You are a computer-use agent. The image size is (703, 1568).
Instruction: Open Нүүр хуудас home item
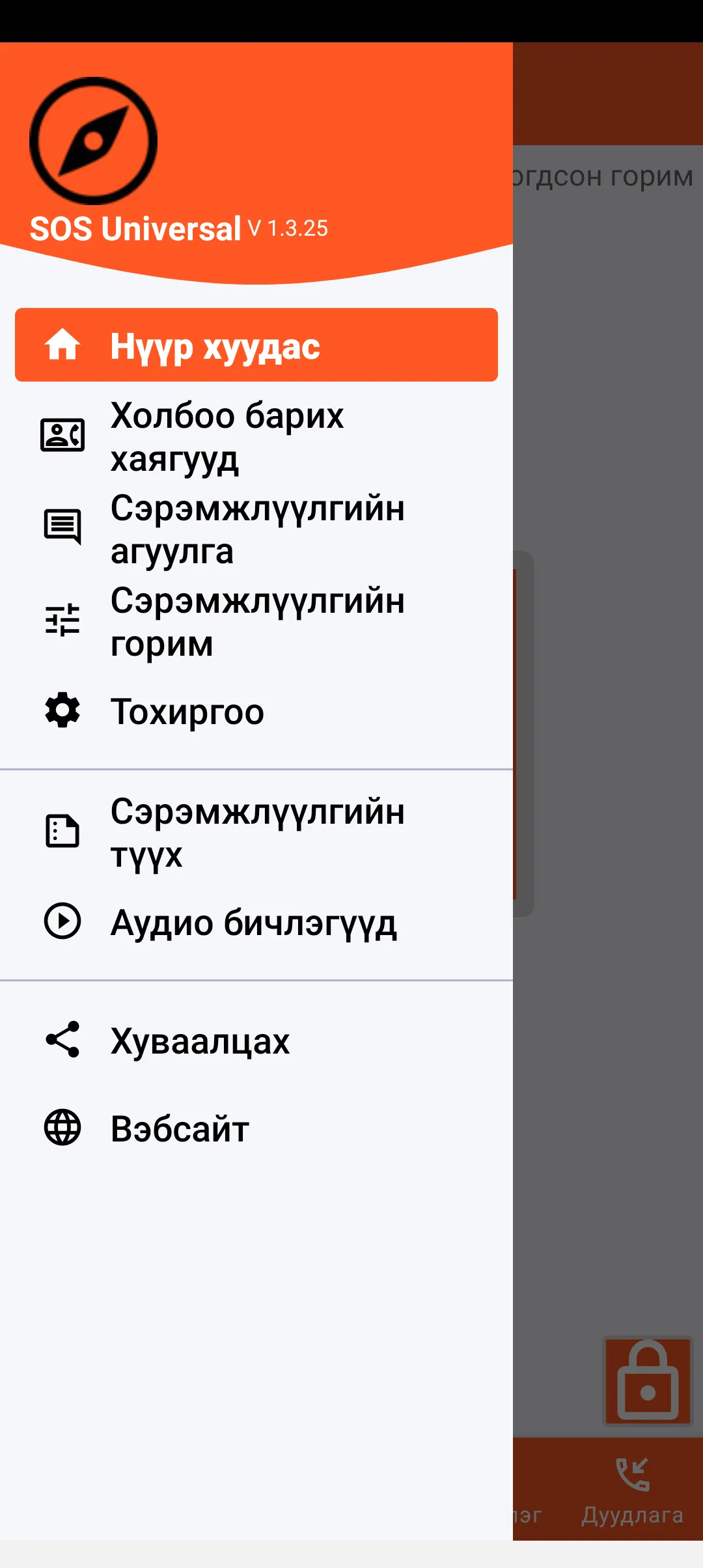tap(256, 345)
